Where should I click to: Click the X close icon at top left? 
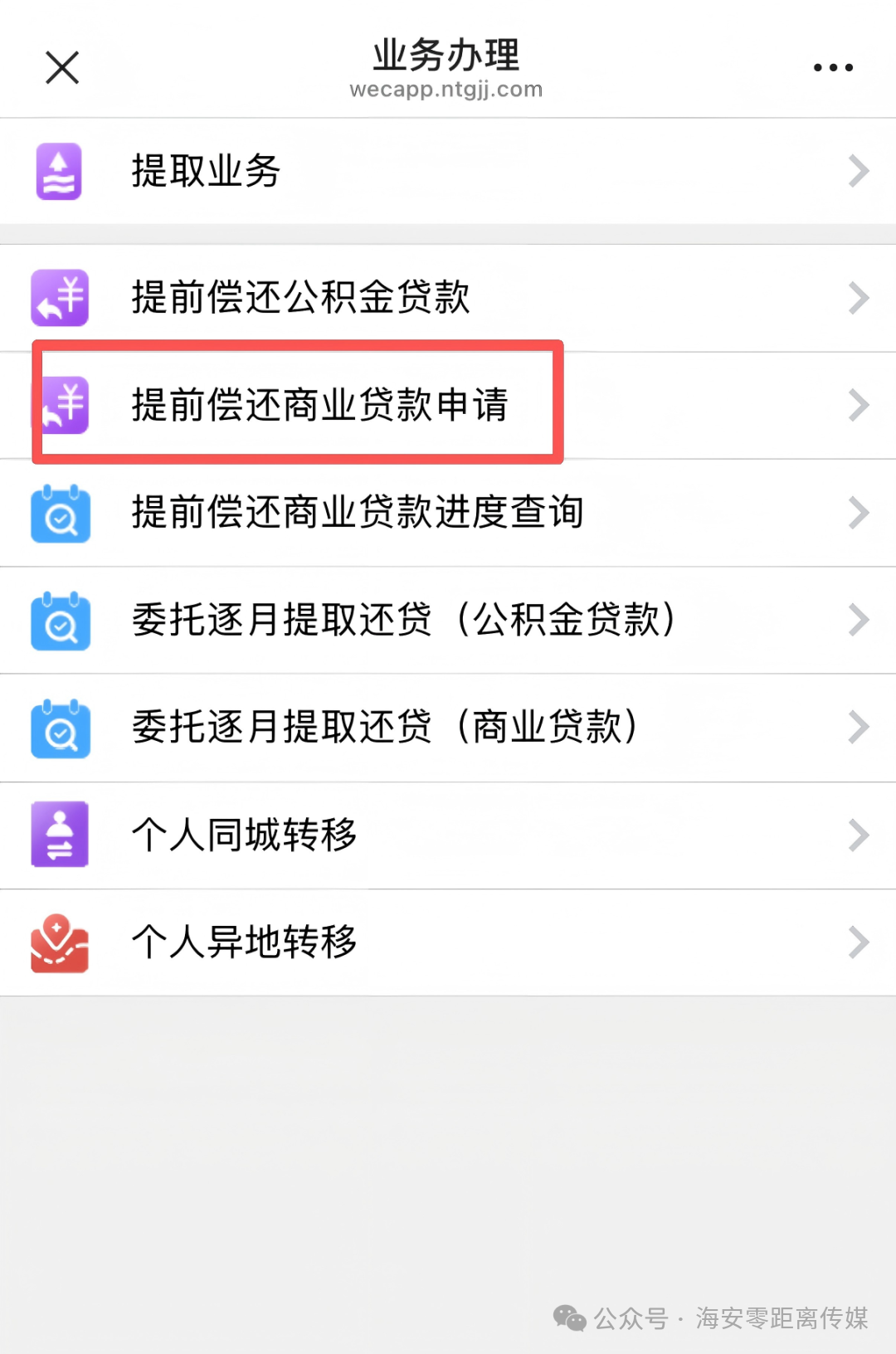[x=61, y=67]
